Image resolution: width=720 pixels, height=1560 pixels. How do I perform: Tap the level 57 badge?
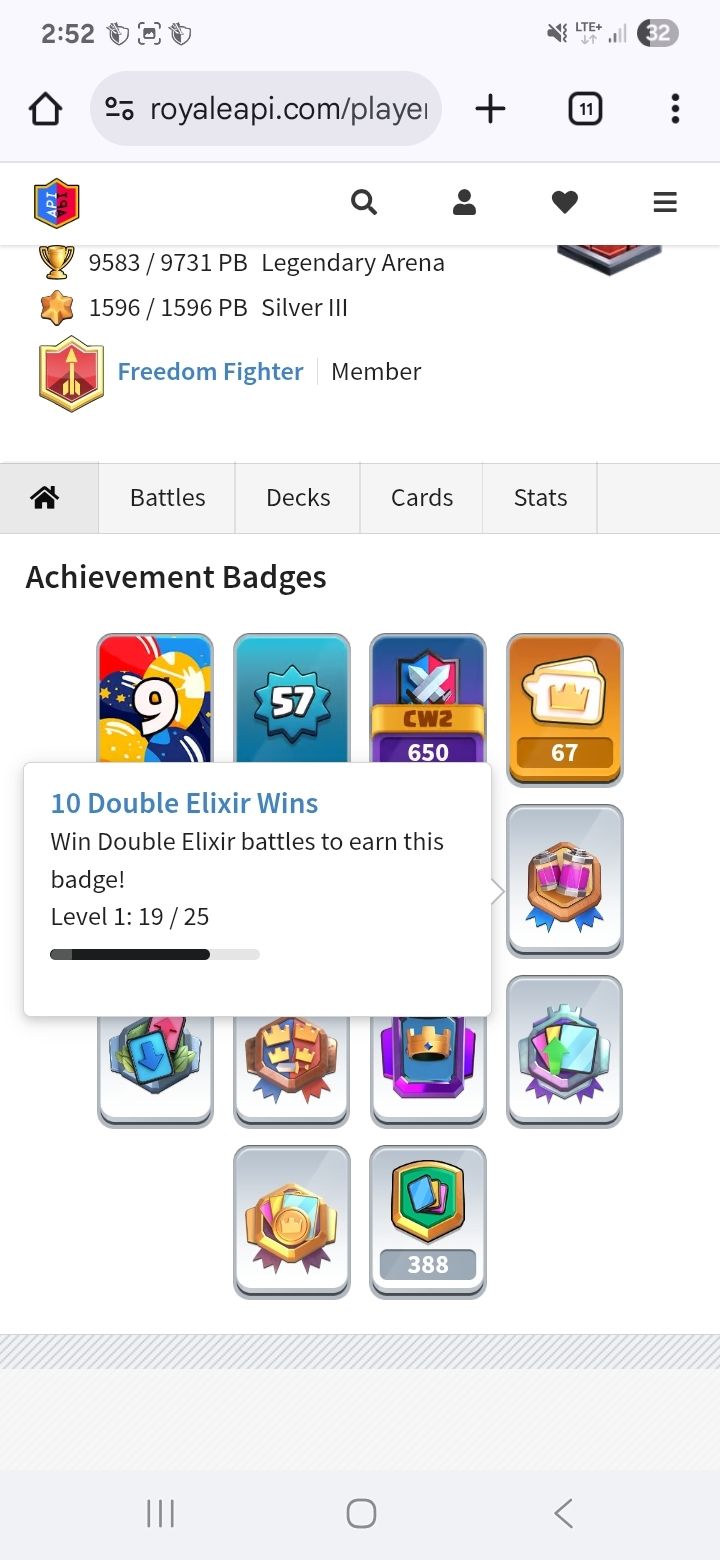(292, 700)
